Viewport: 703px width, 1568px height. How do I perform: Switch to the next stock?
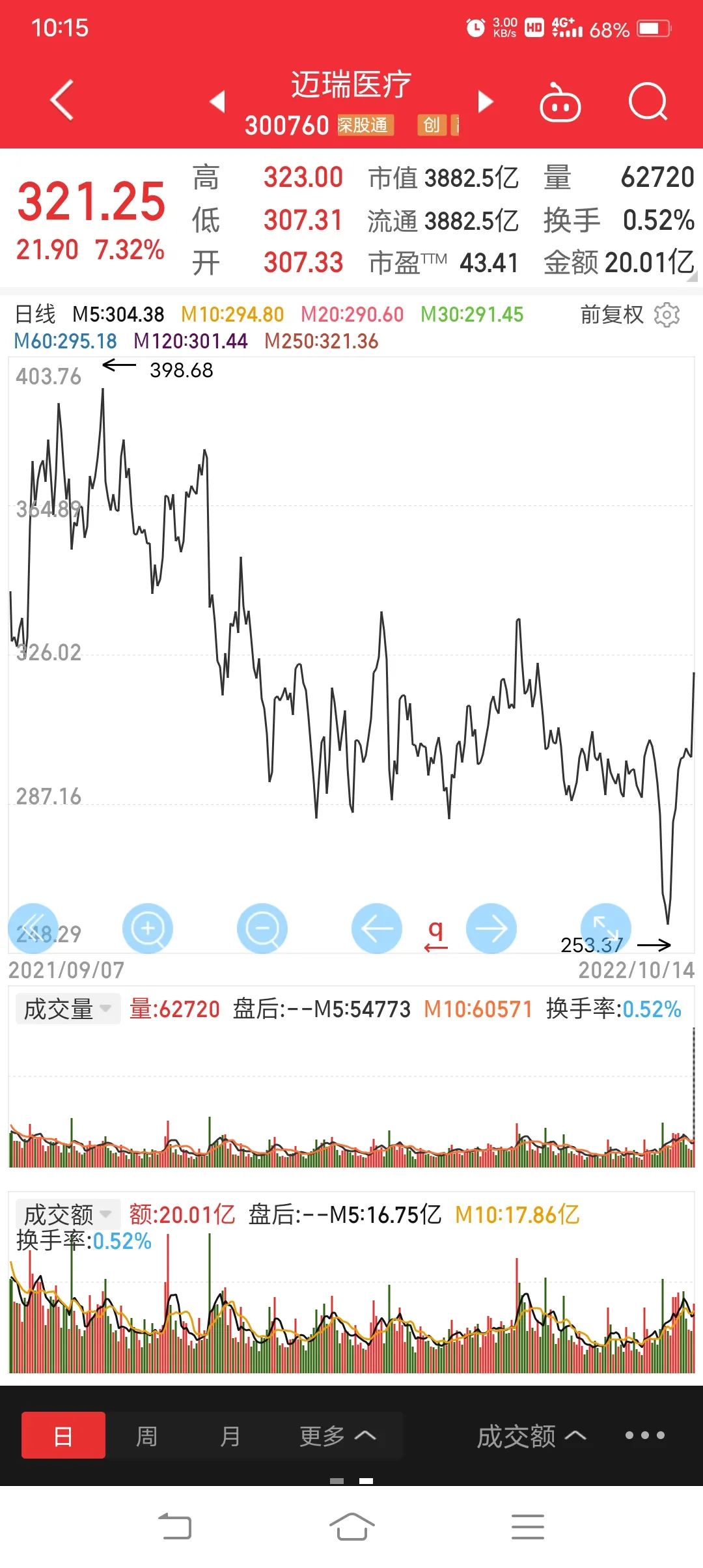(485, 101)
